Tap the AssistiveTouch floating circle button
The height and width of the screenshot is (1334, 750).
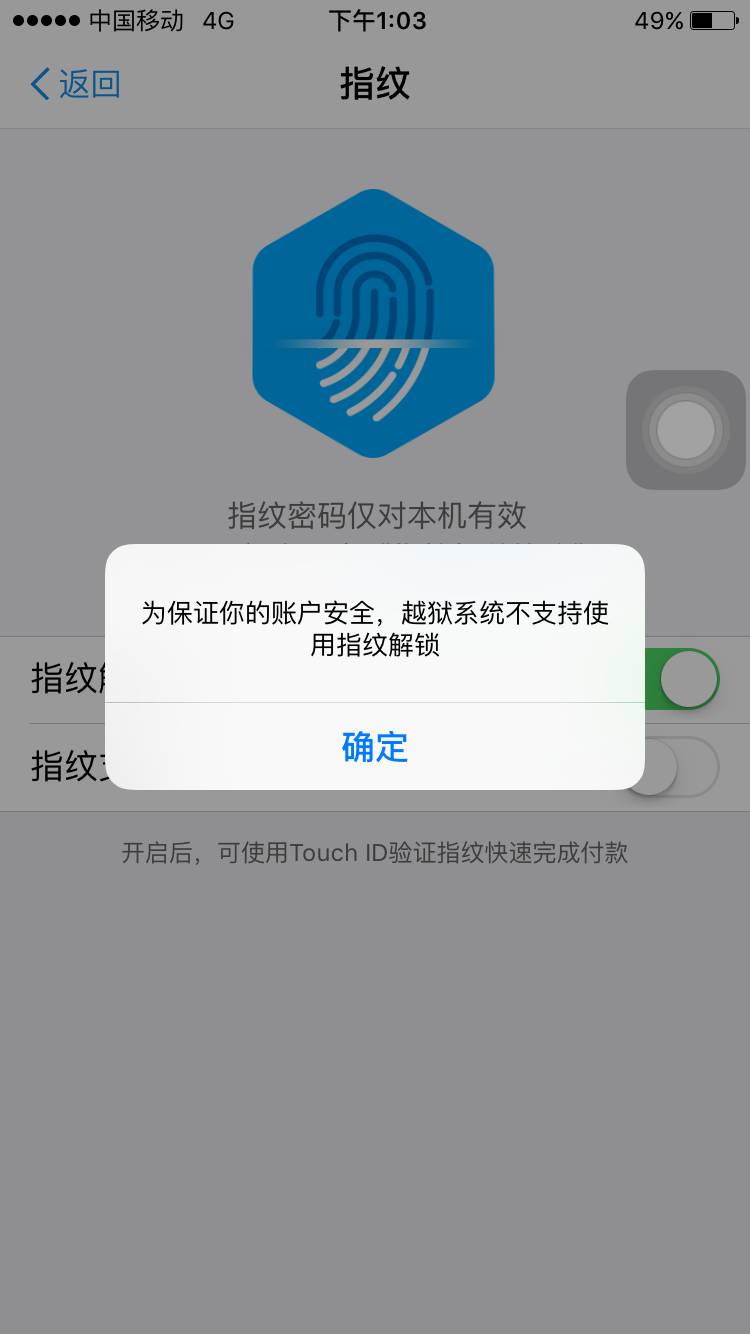686,428
